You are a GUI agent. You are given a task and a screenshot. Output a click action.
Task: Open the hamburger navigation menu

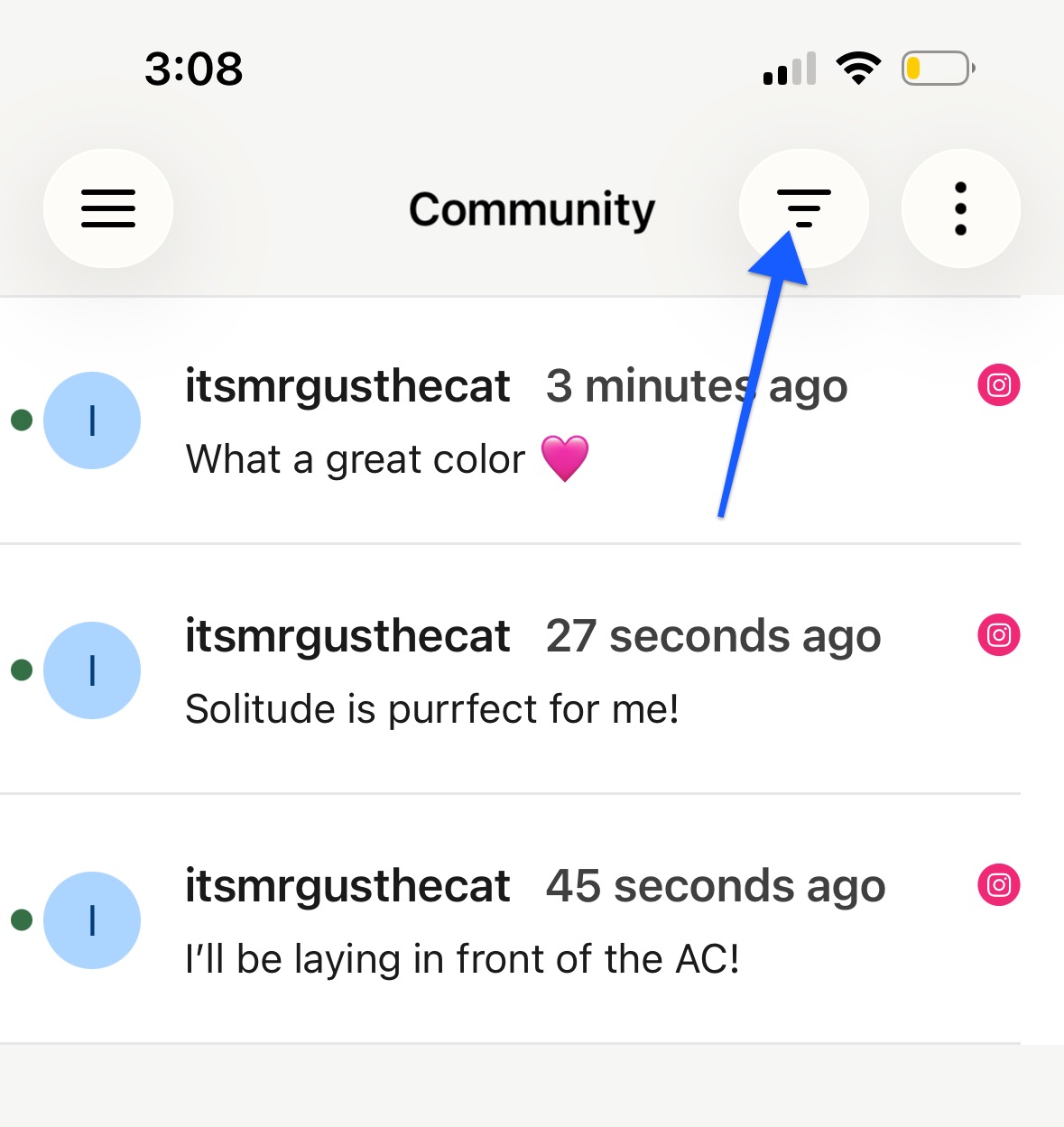pyautogui.click(x=108, y=208)
